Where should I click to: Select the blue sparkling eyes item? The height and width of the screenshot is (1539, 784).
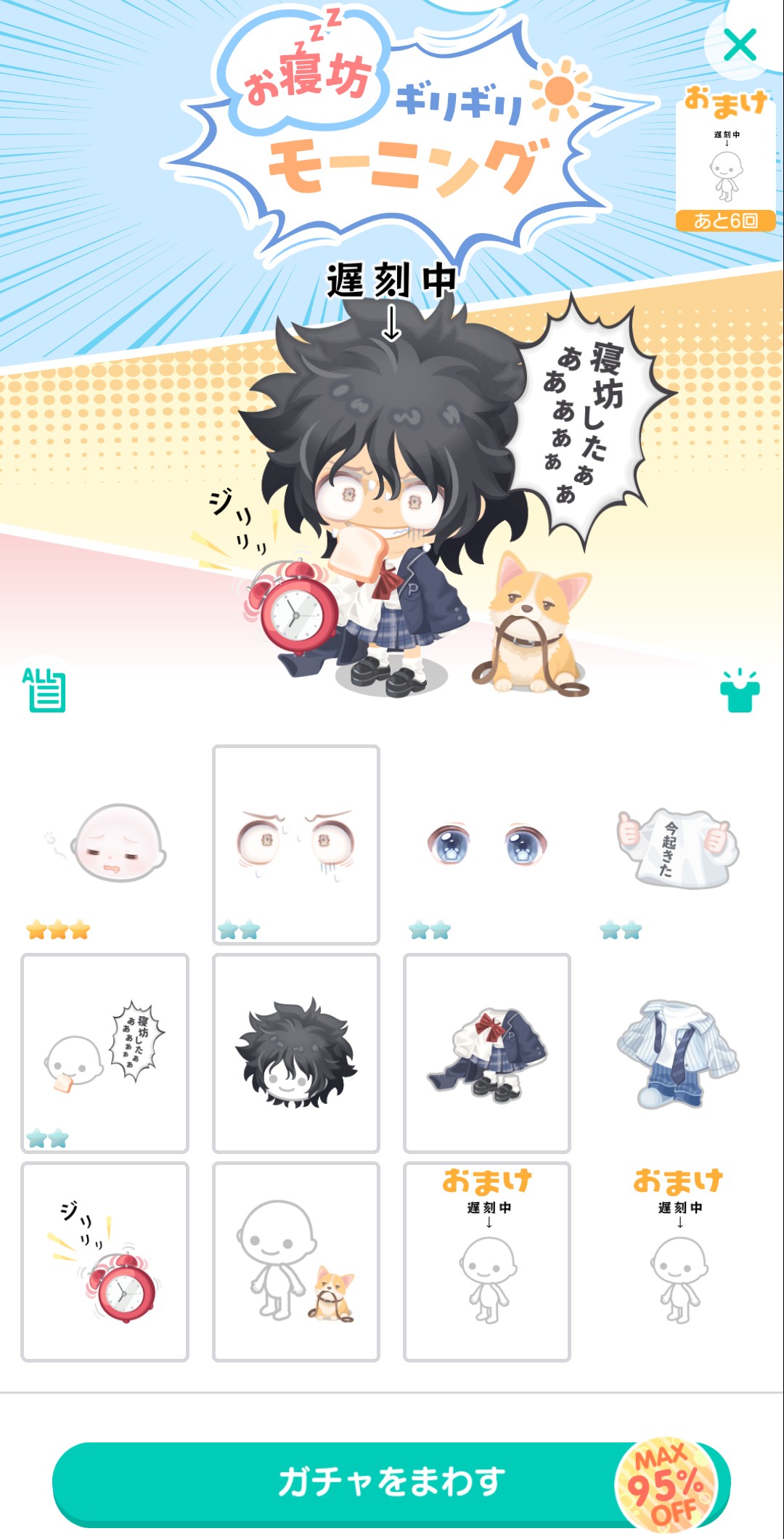point(486,845)
